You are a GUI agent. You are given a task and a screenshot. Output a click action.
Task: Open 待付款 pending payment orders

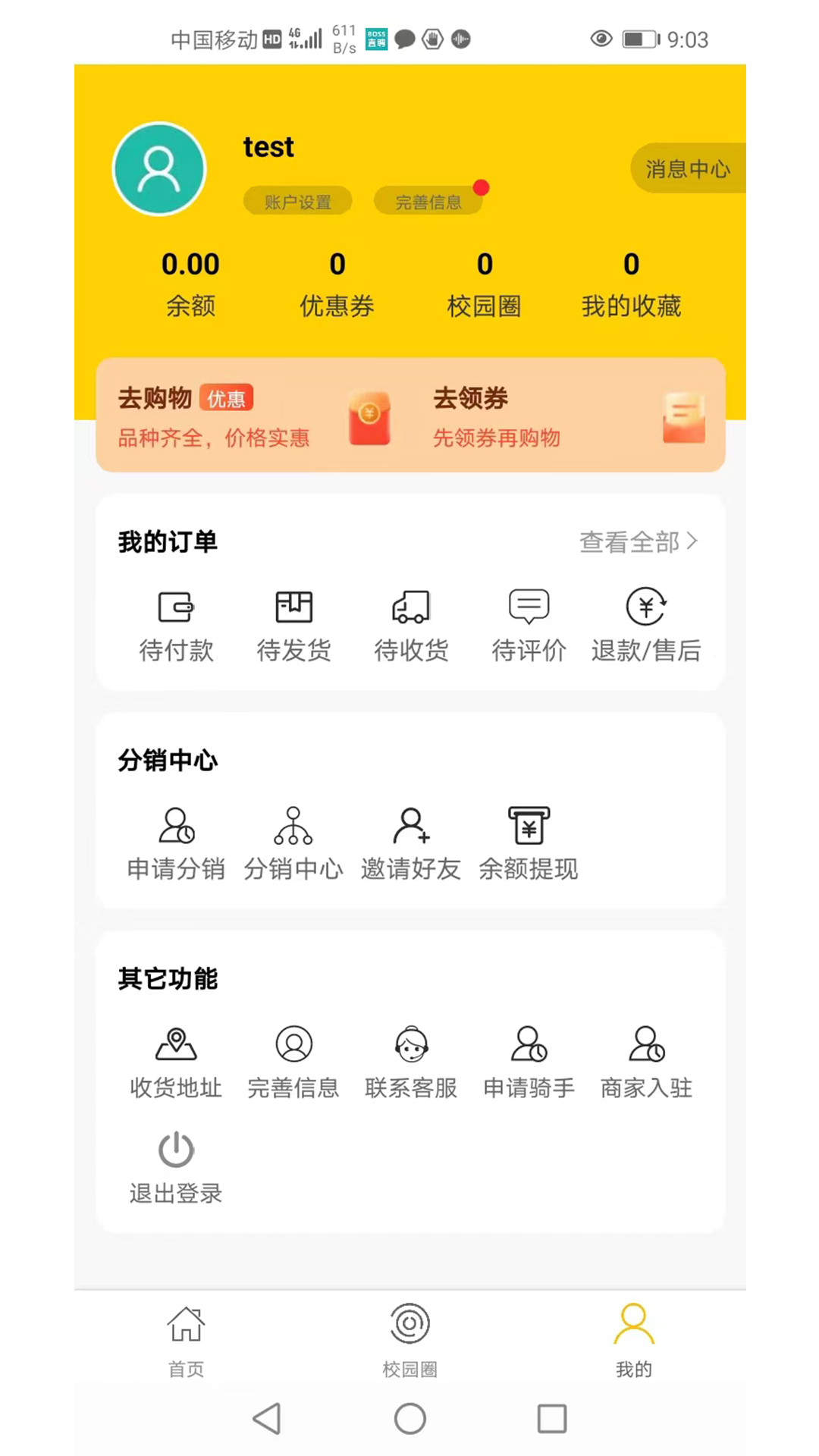point(176,626)
